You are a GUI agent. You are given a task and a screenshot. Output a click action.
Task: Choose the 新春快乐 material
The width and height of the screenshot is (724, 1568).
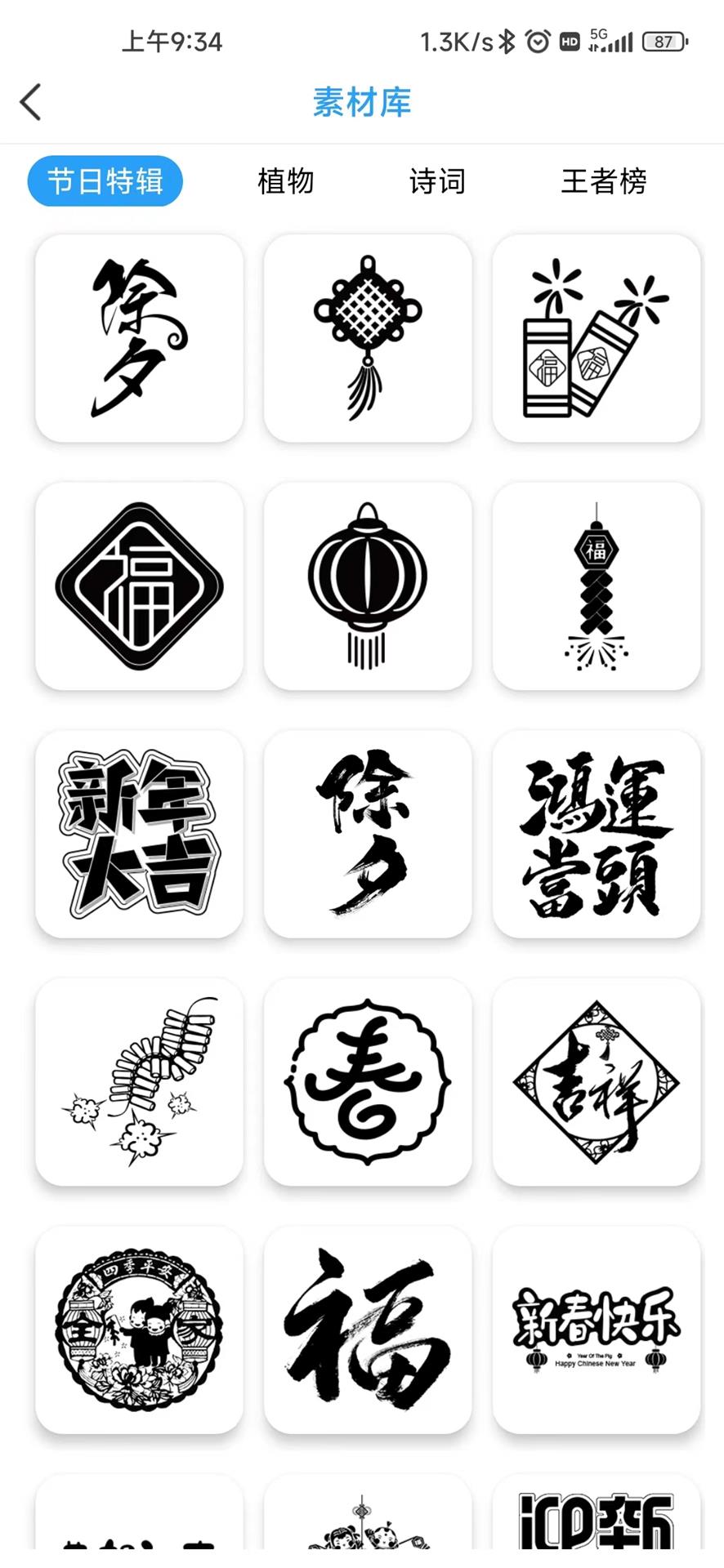(597, 1330)
